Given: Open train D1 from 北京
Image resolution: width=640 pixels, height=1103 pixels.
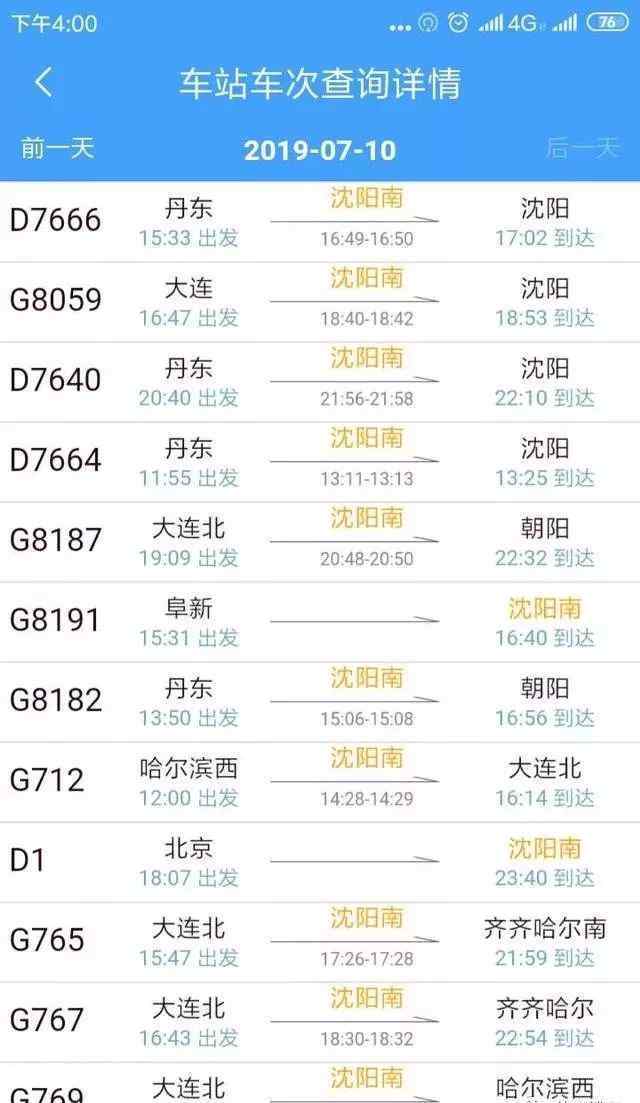Looking at the screenshot, I should click(320, 862).
